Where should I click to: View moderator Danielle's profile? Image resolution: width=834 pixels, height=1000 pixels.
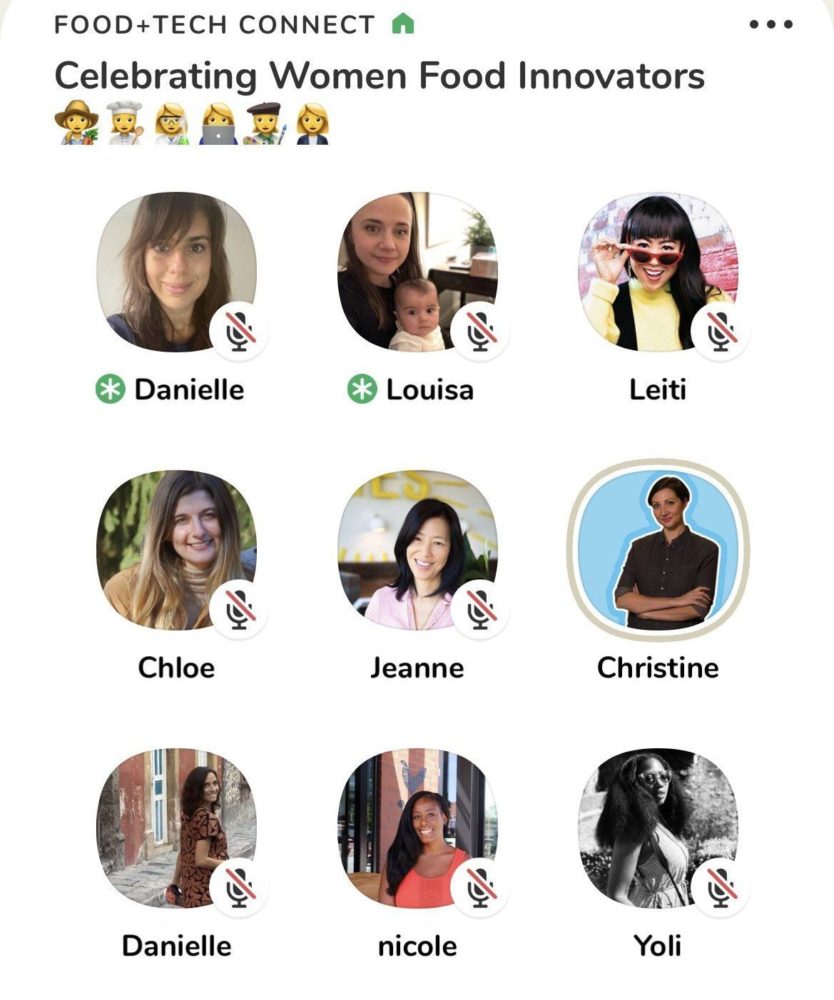click(x=176, y=272)
